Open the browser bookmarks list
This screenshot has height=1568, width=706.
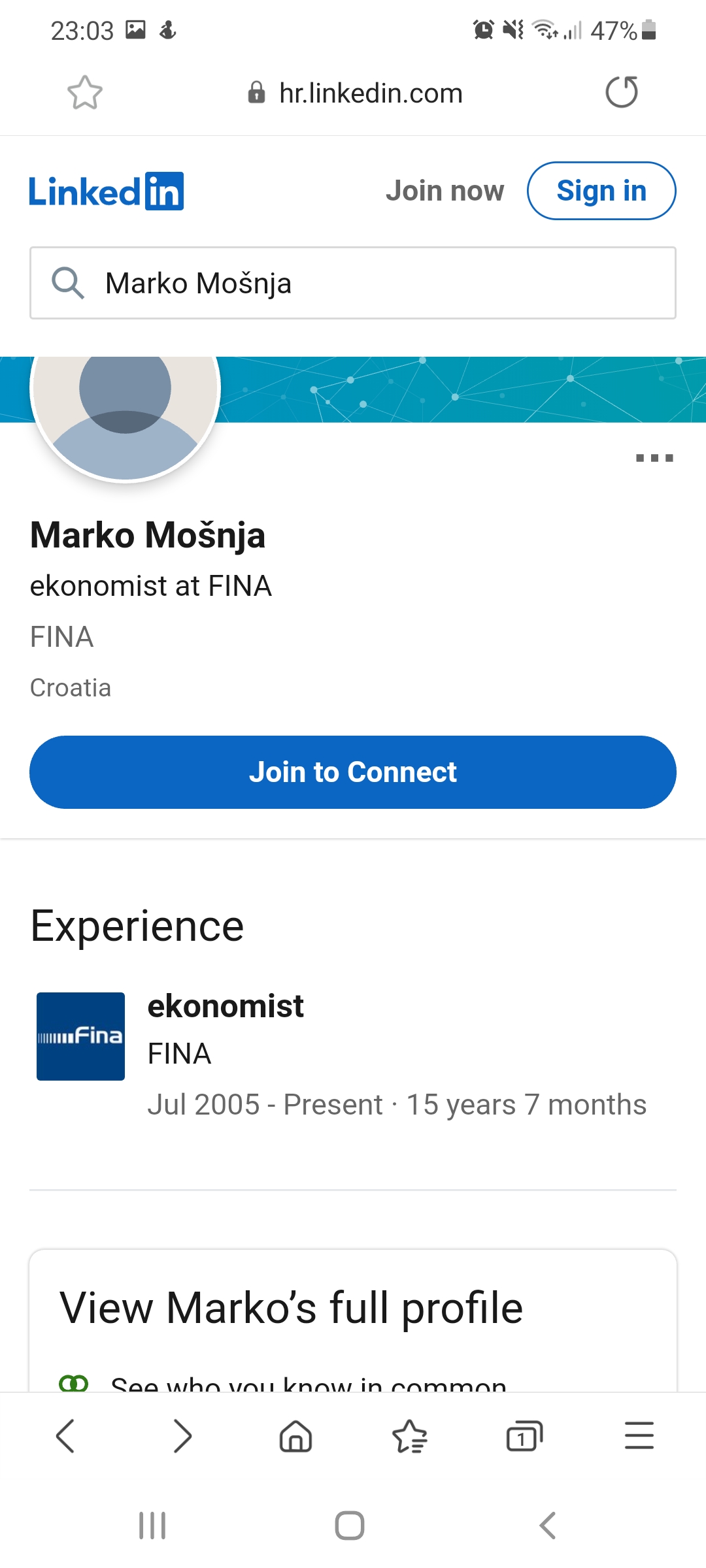pyautogui.click(x=410, y=1436)
